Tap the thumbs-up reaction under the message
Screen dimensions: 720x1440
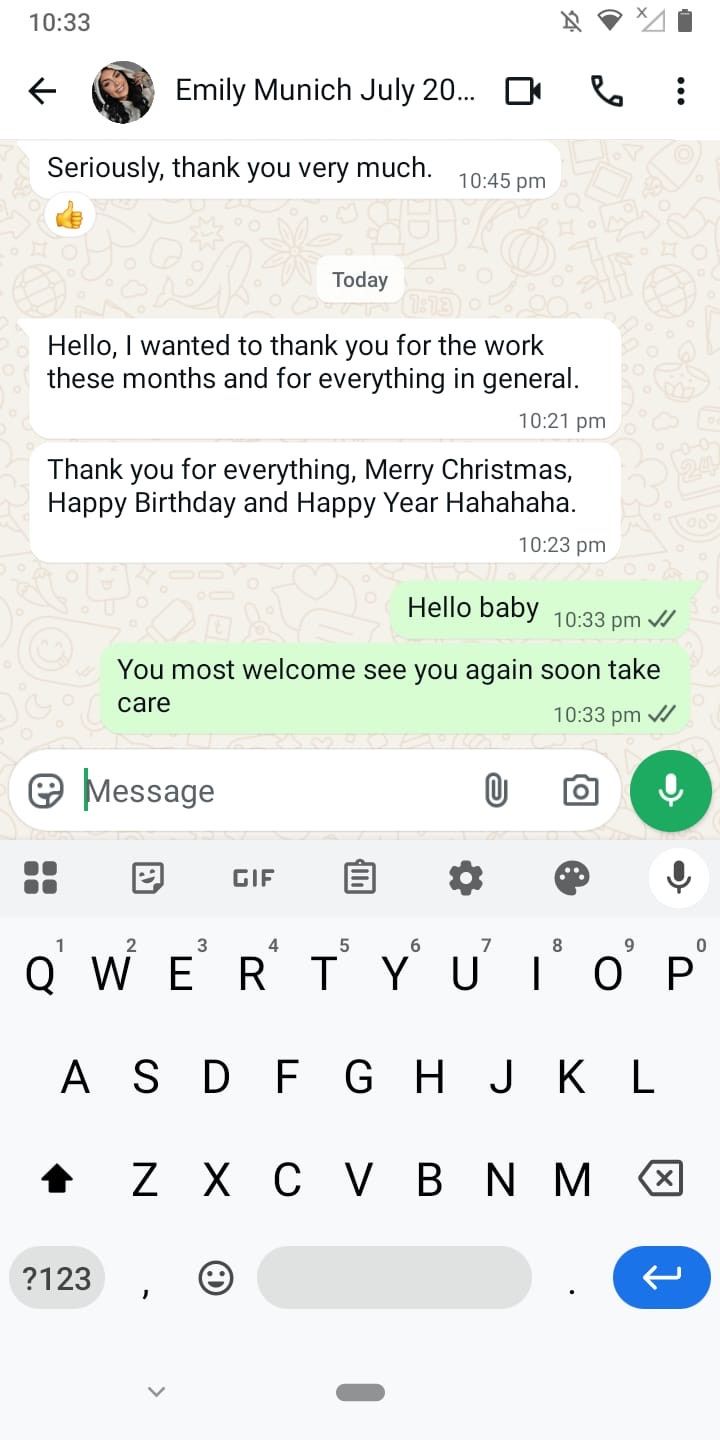coord(69,215)
